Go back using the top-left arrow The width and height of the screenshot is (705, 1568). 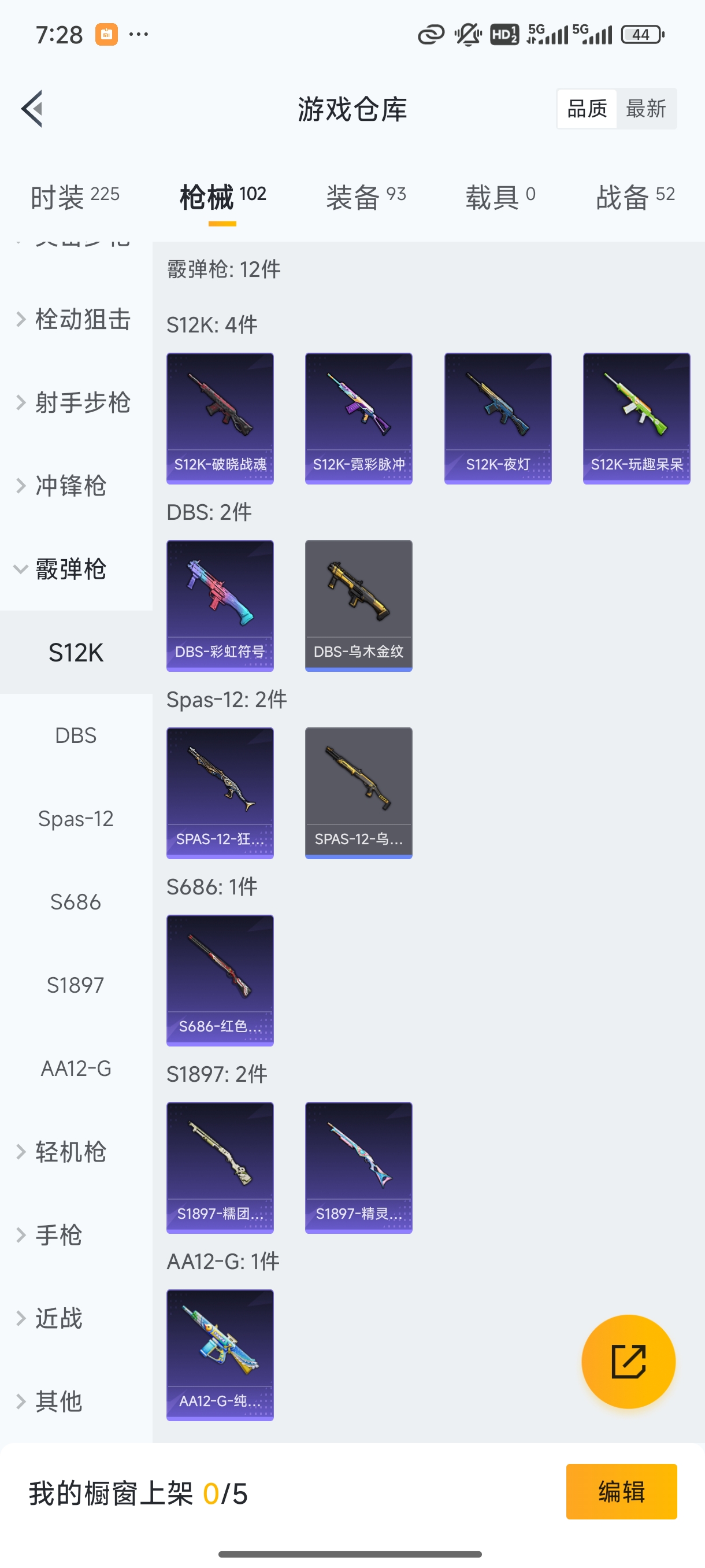[x=33, y=109]
